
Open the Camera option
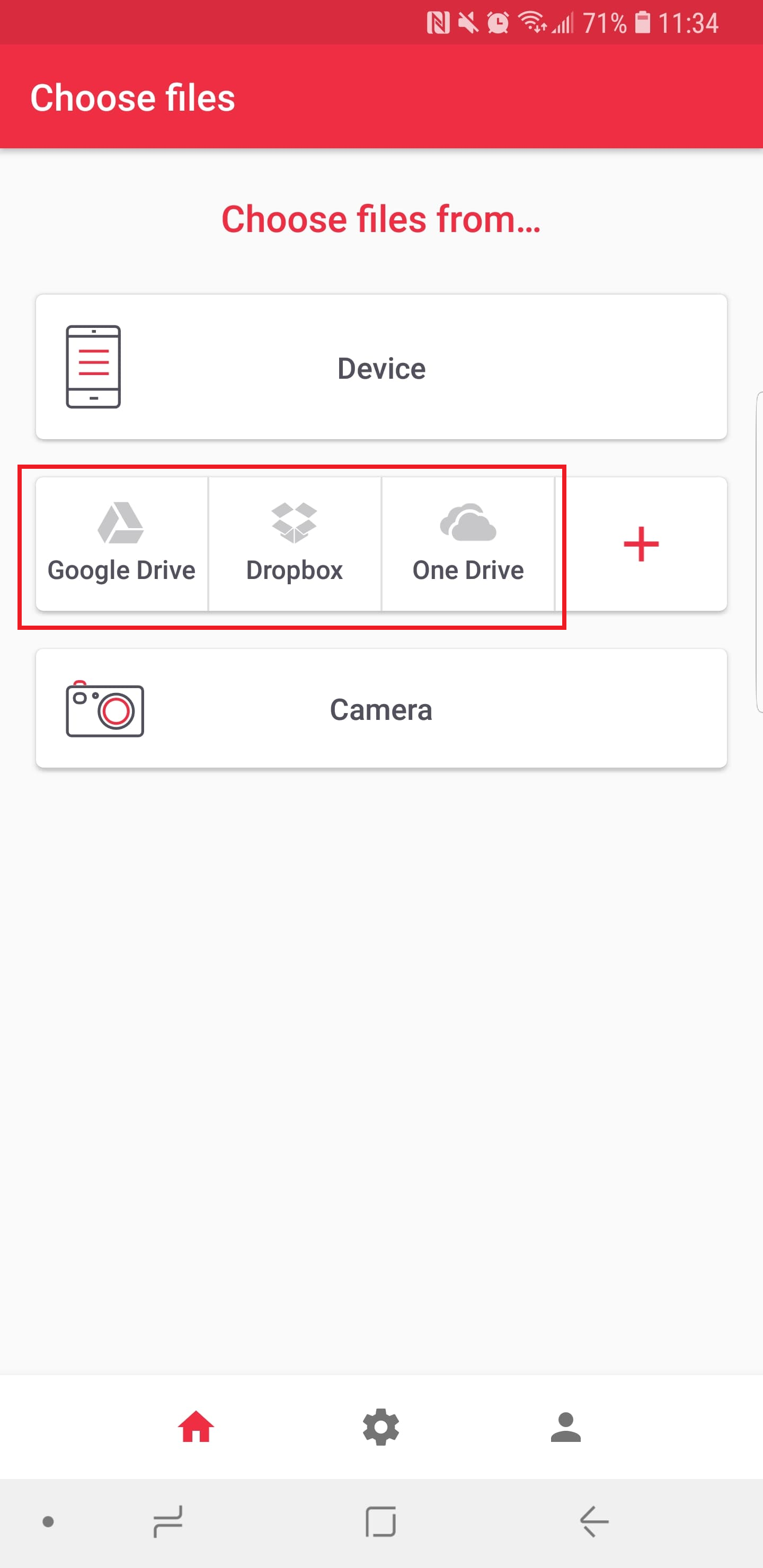click(381, 709)
